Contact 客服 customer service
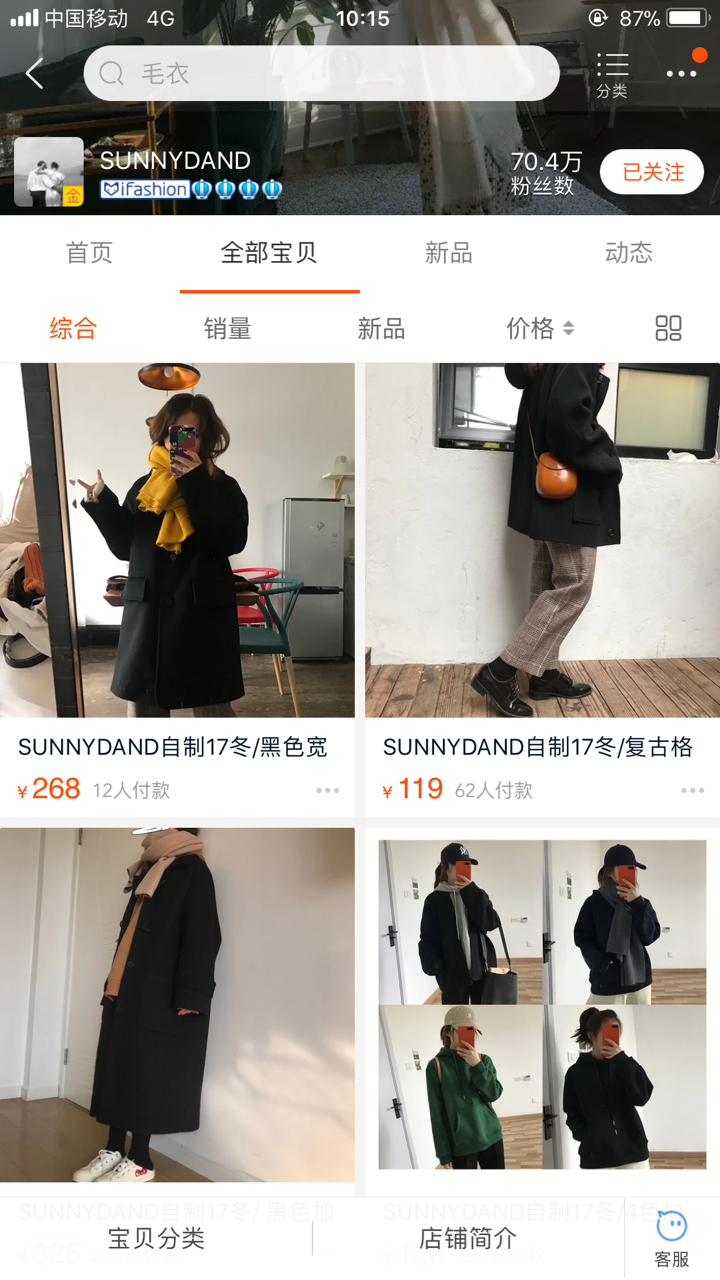Screen dimensions: 720x1280 point(671,1238)
